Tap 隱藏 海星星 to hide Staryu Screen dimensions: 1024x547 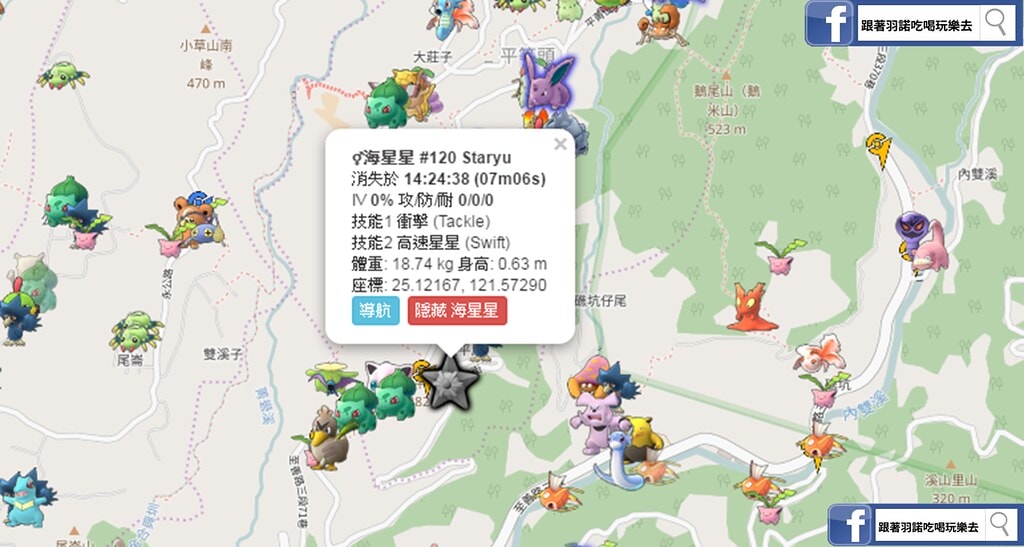click(457, 310)
